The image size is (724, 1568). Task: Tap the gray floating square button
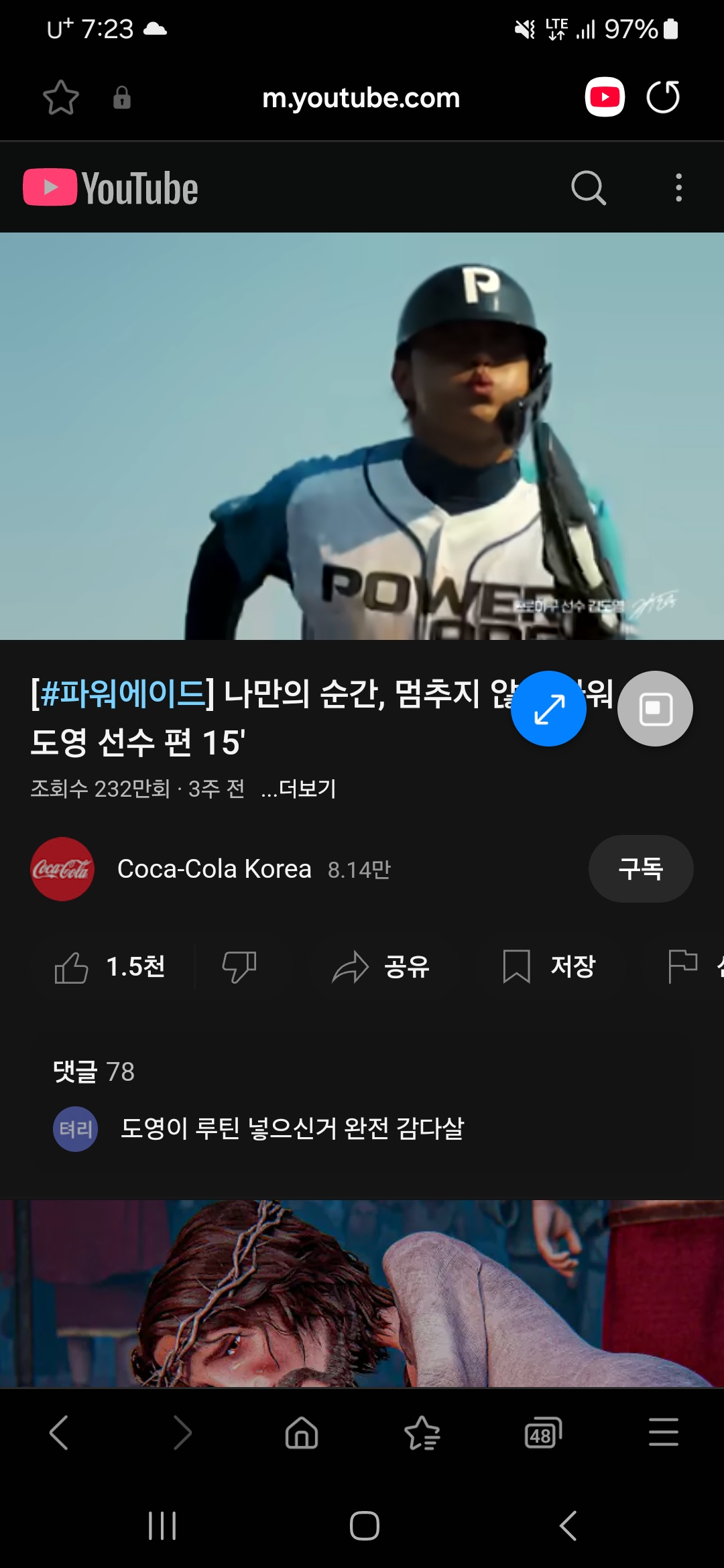655,708
